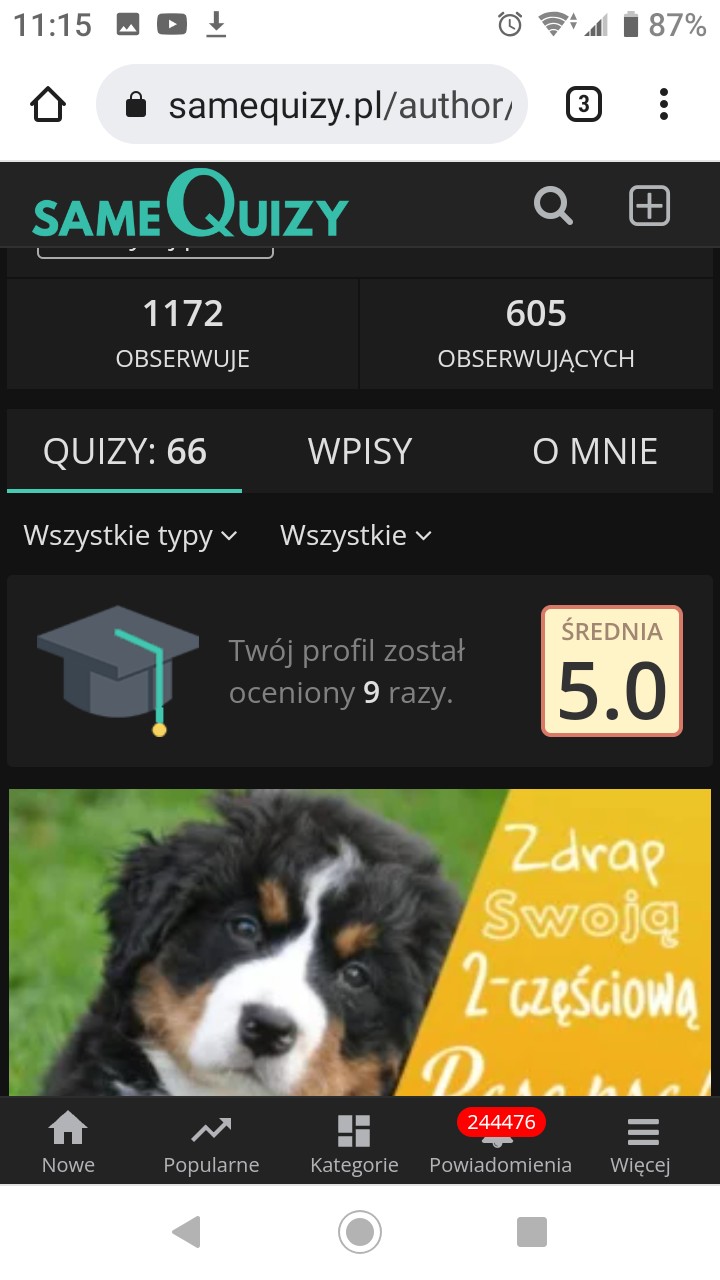Switch to the Wpisy tab
The image size is (720, 1280).
pos(360,451)
